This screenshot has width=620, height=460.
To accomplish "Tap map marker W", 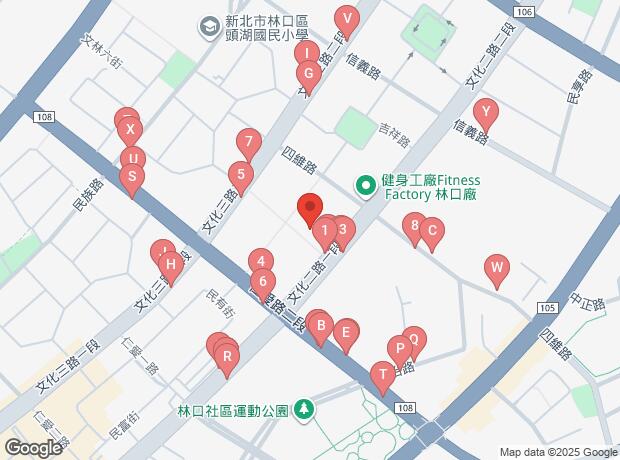I will click(x=496, y=268).
